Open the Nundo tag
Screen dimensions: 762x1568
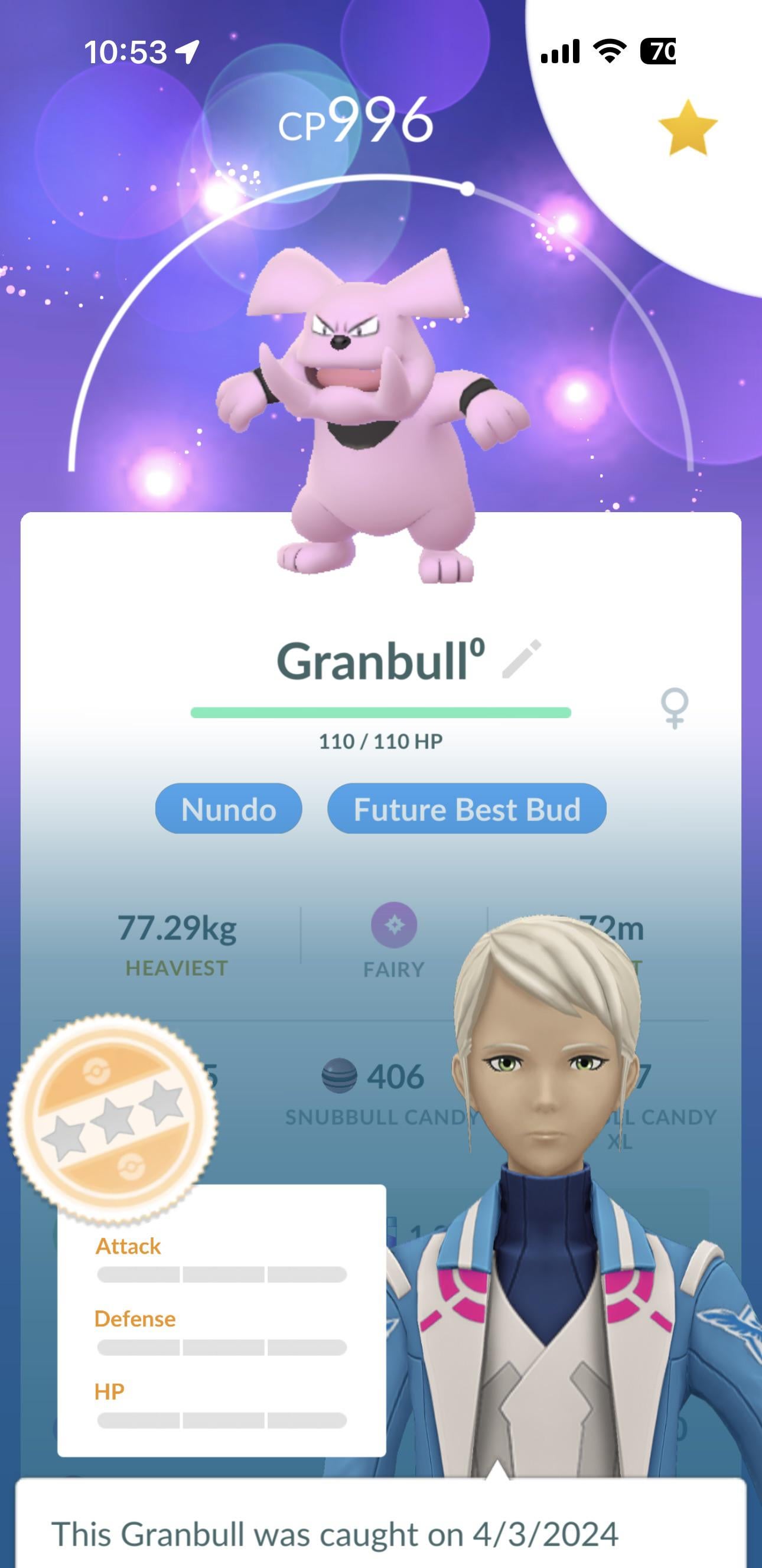229,809
